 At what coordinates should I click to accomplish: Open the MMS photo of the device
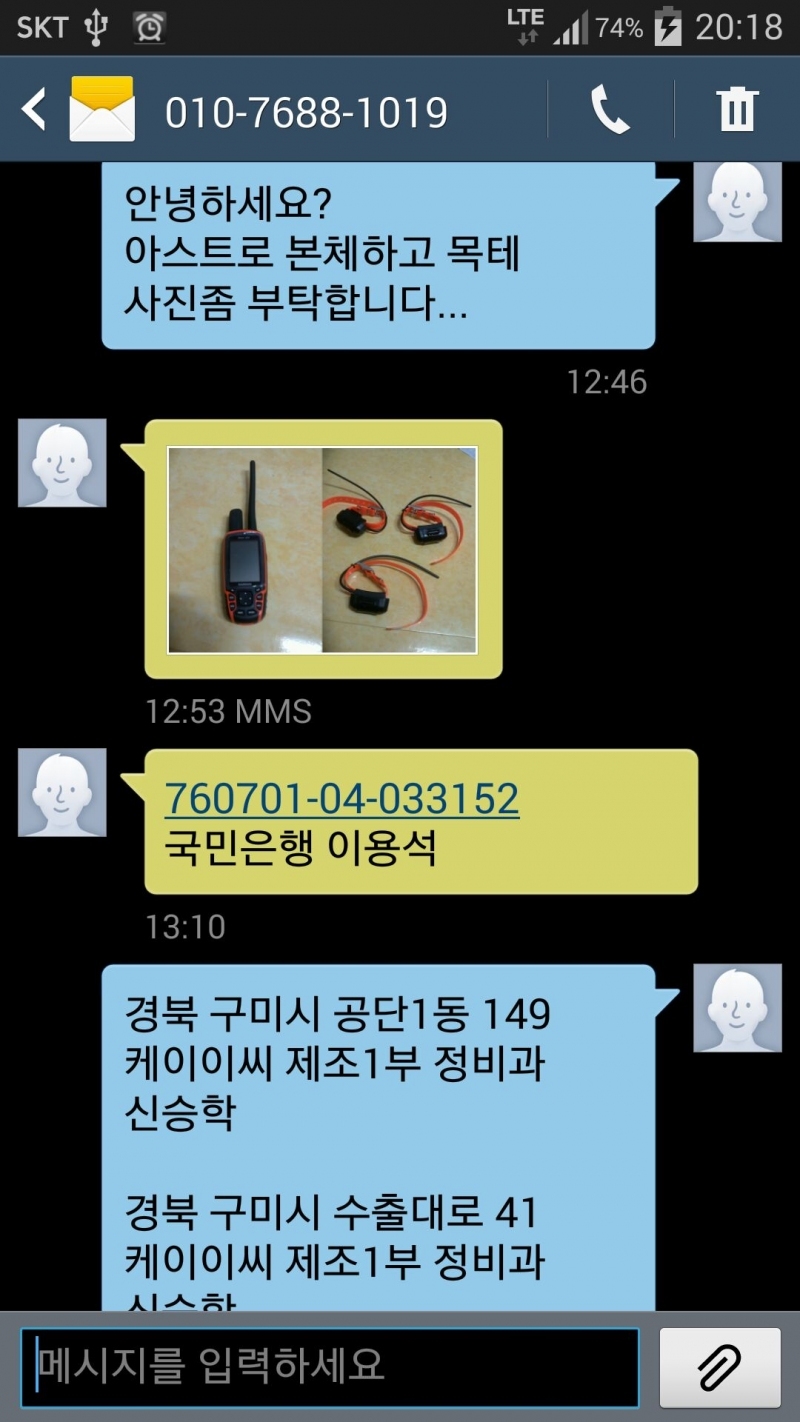(322, 550)
